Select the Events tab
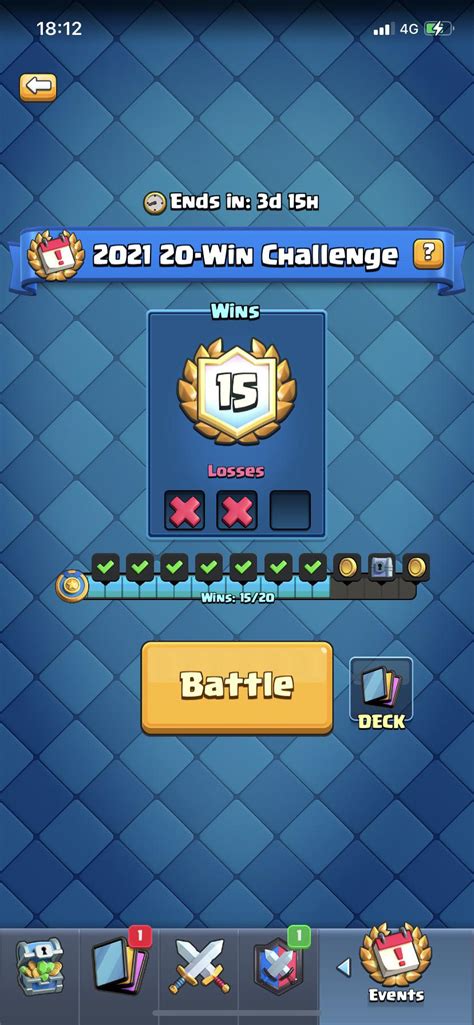Image resolution: width=474 pixels, height=1025 pixels. tap(396, 963)
